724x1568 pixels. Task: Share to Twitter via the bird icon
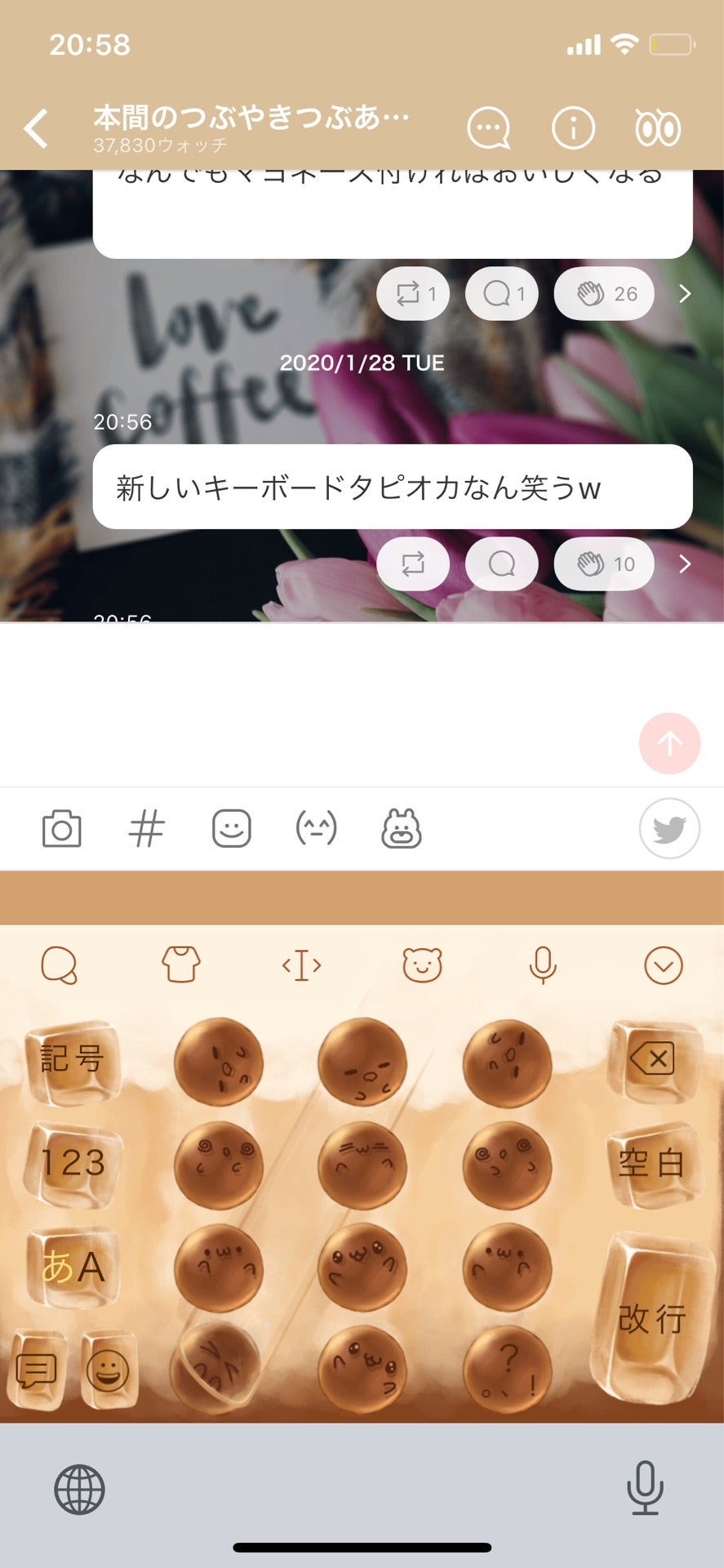(669, 828)
